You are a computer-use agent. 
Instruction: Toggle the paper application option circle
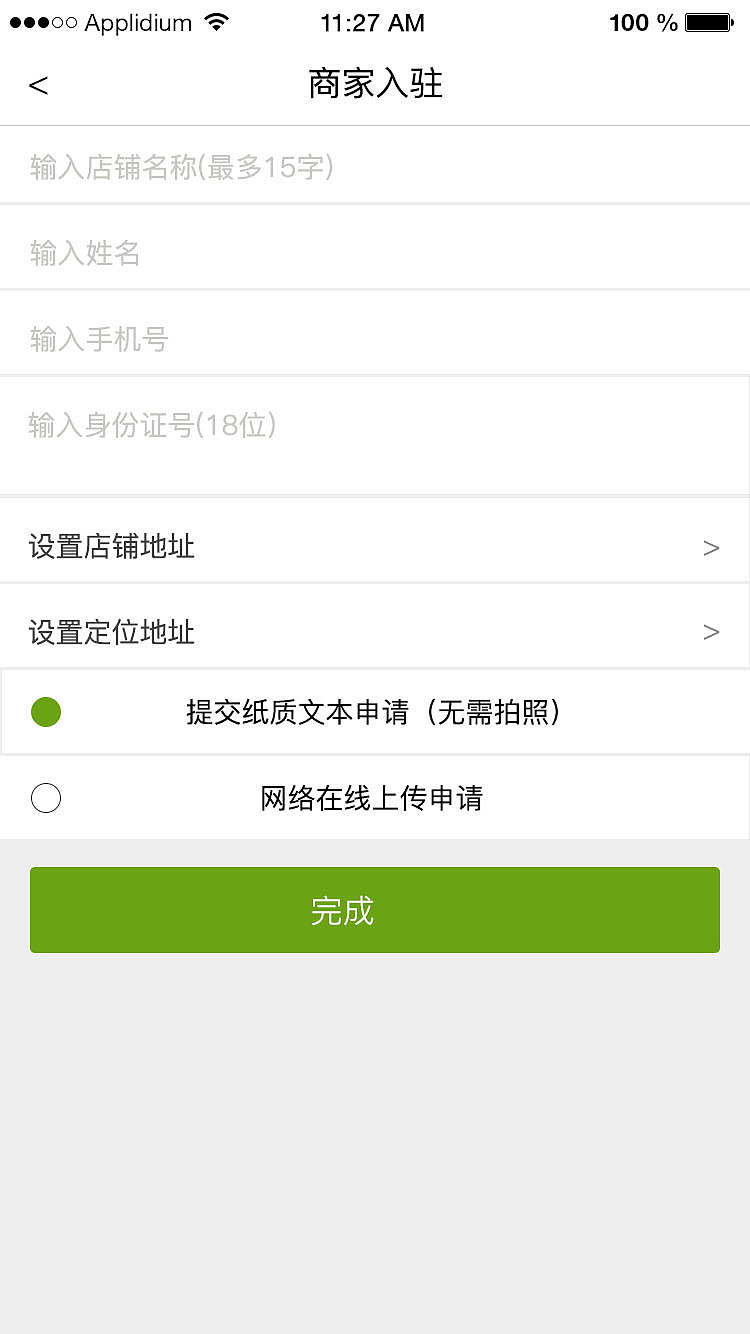[x=45, y=712]
